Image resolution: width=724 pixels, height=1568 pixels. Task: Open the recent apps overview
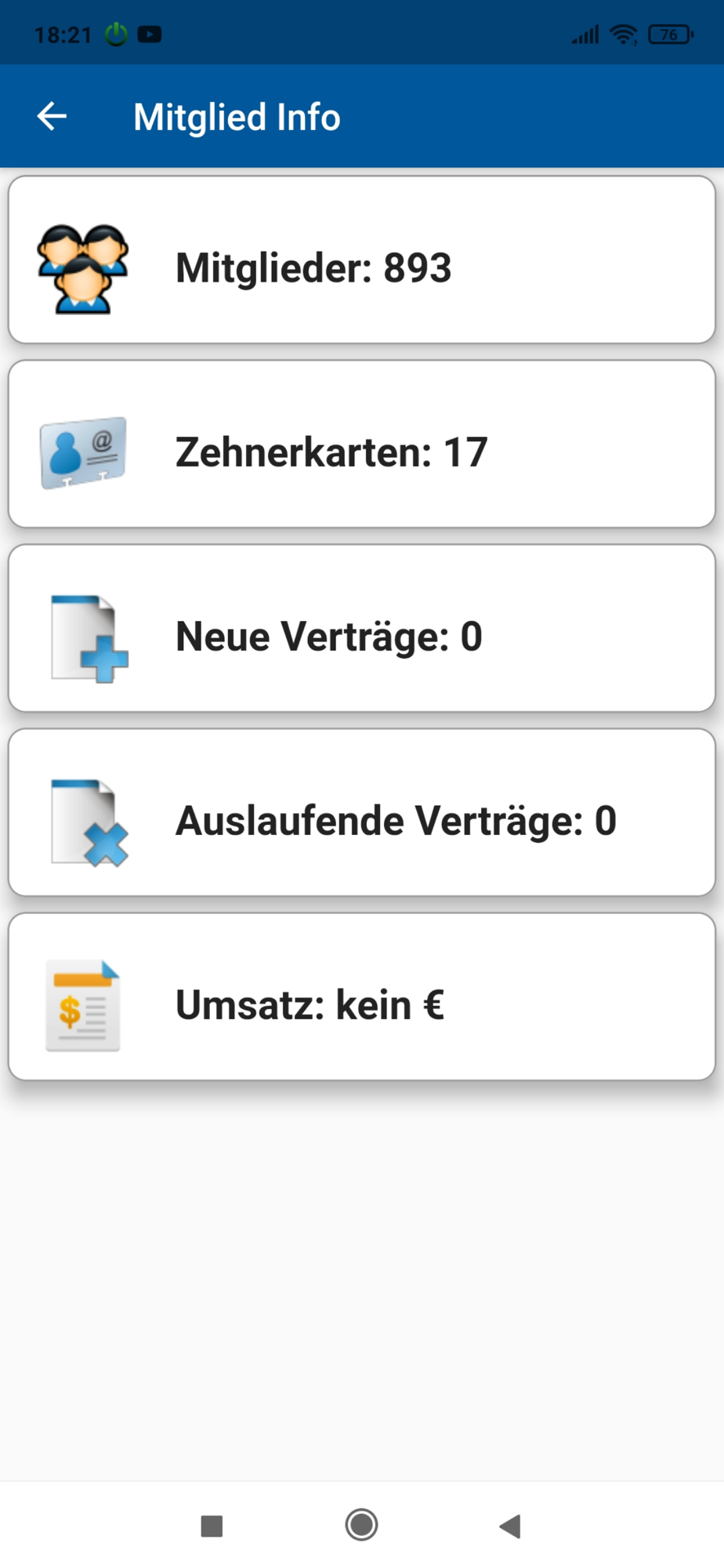pyautogui.click(x=212, y=1526)
